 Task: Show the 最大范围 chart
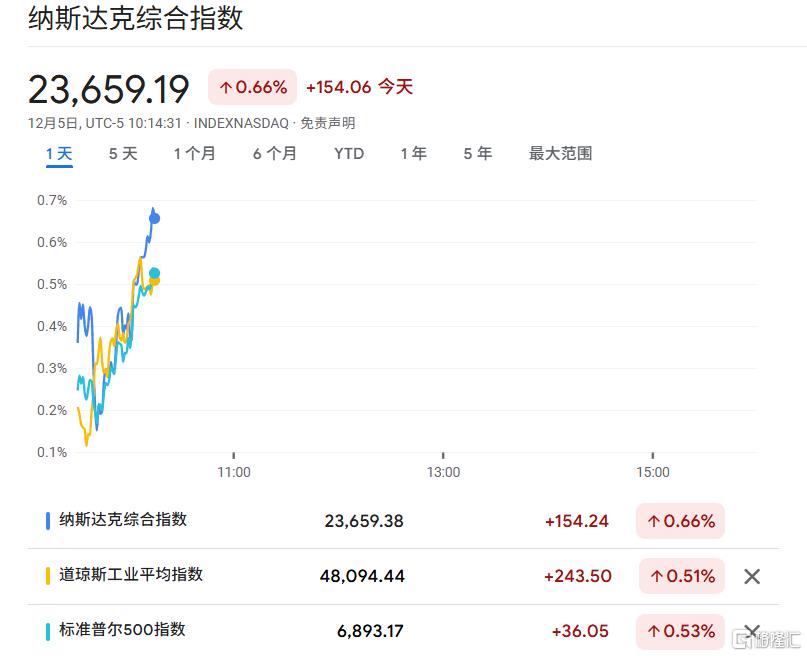[x=560, y=153]
